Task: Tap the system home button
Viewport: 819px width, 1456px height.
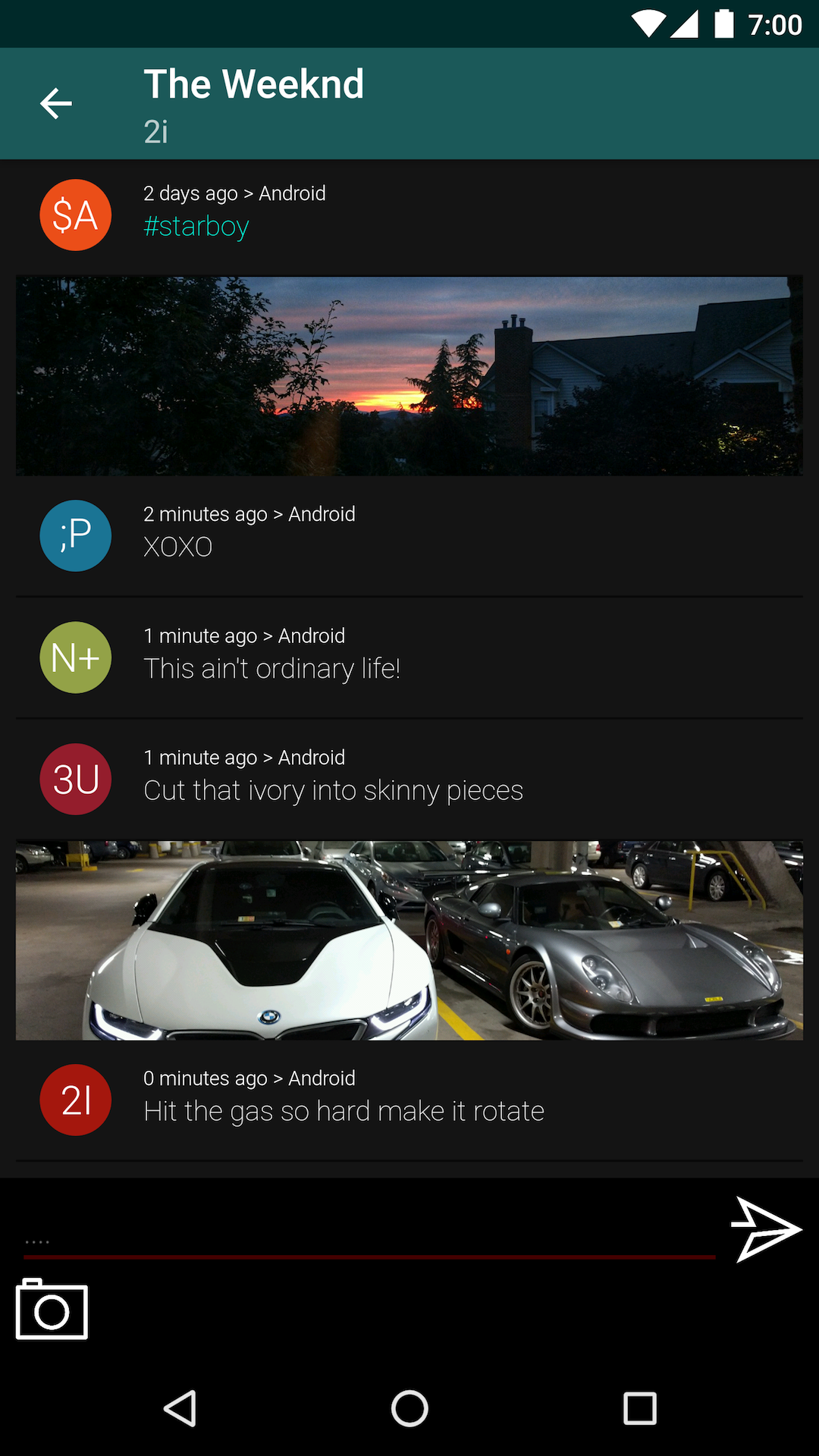Action: (x=409, y=1409)
